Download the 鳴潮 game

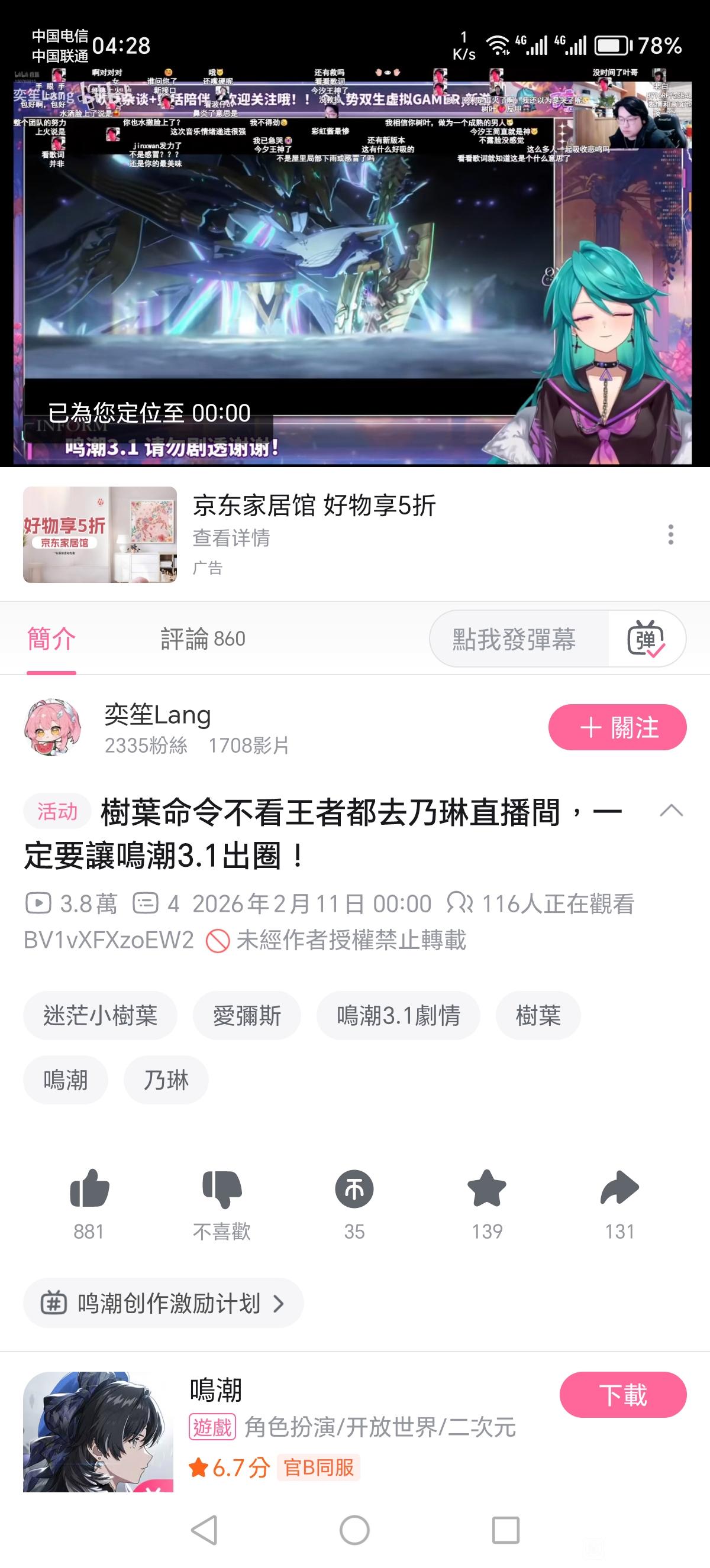tap(622, 1395)
